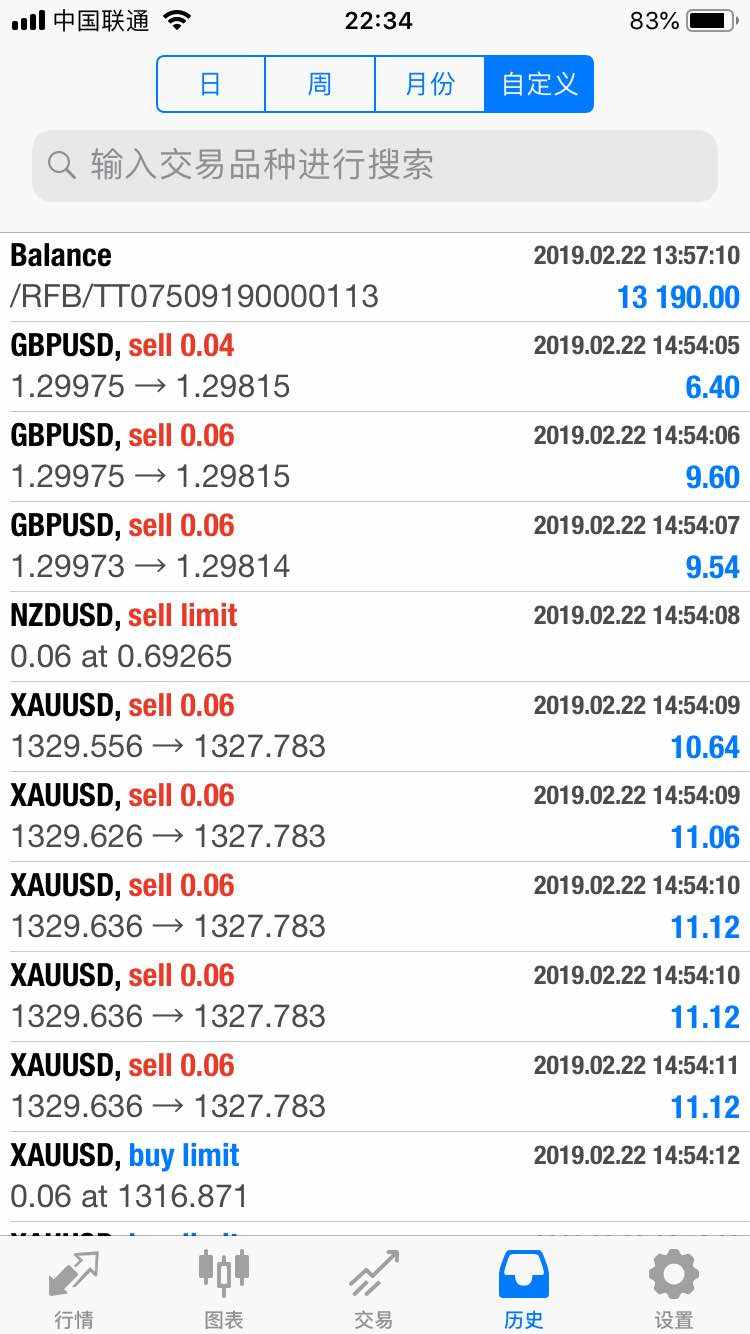This screenshot has width=750, height=1334.
Task: Open the NZDUSD sell limit order
Action: (375, 637)
